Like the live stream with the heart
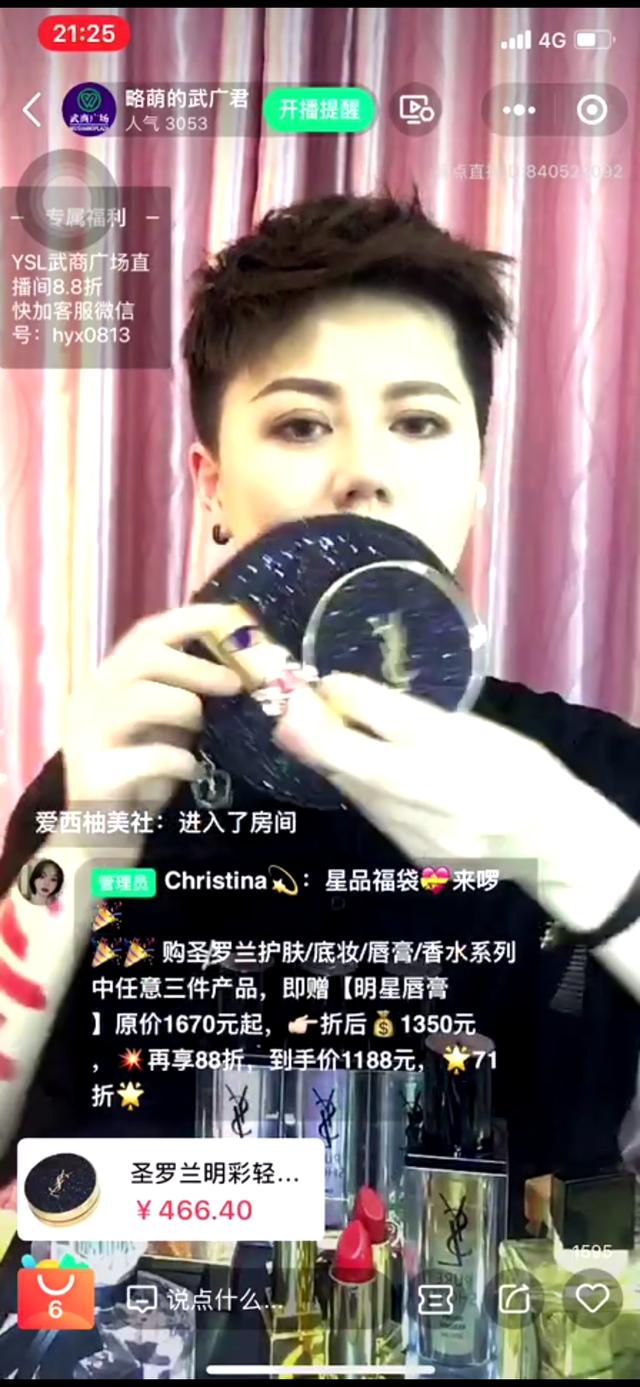 click(x=592, y=1299)
